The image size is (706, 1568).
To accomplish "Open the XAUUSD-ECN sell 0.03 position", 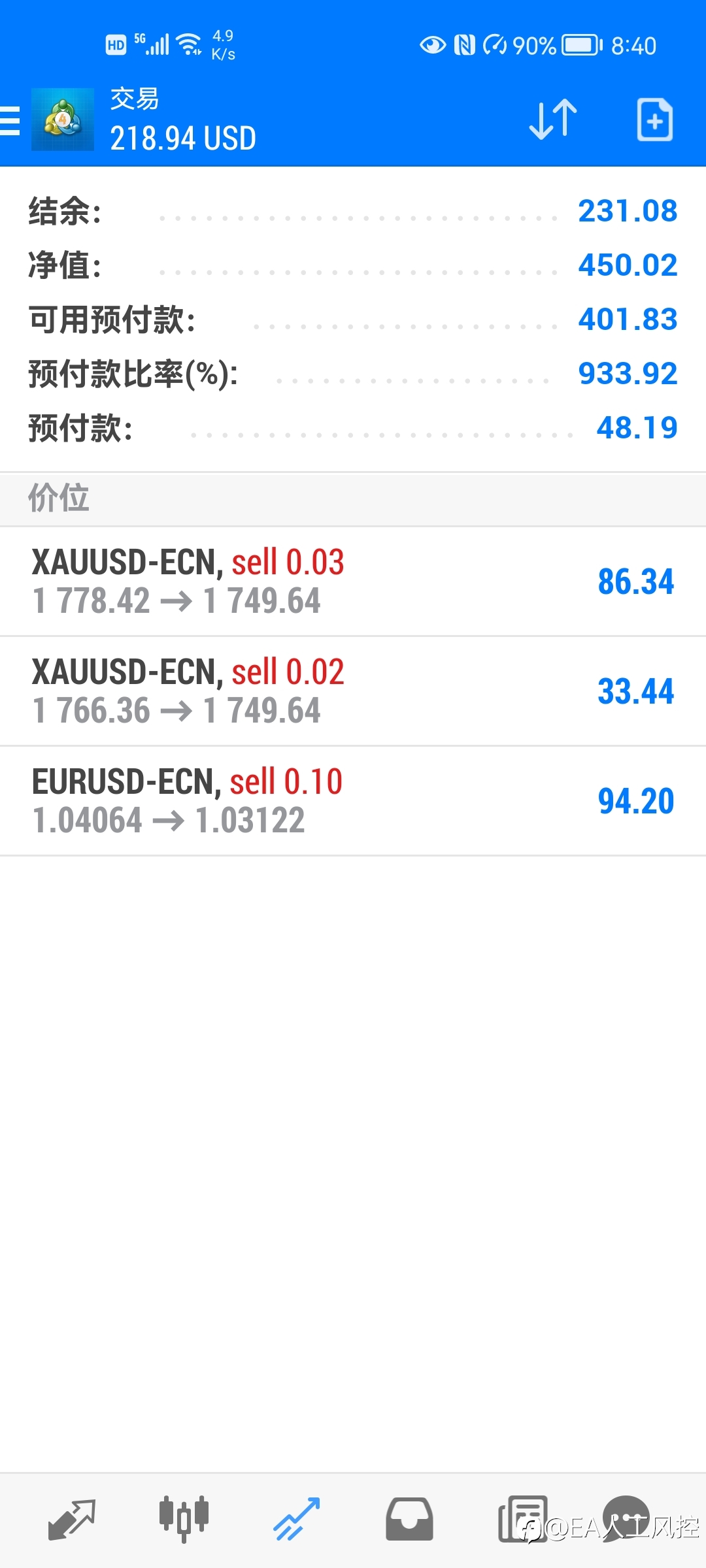I will (x=353, y=581).
